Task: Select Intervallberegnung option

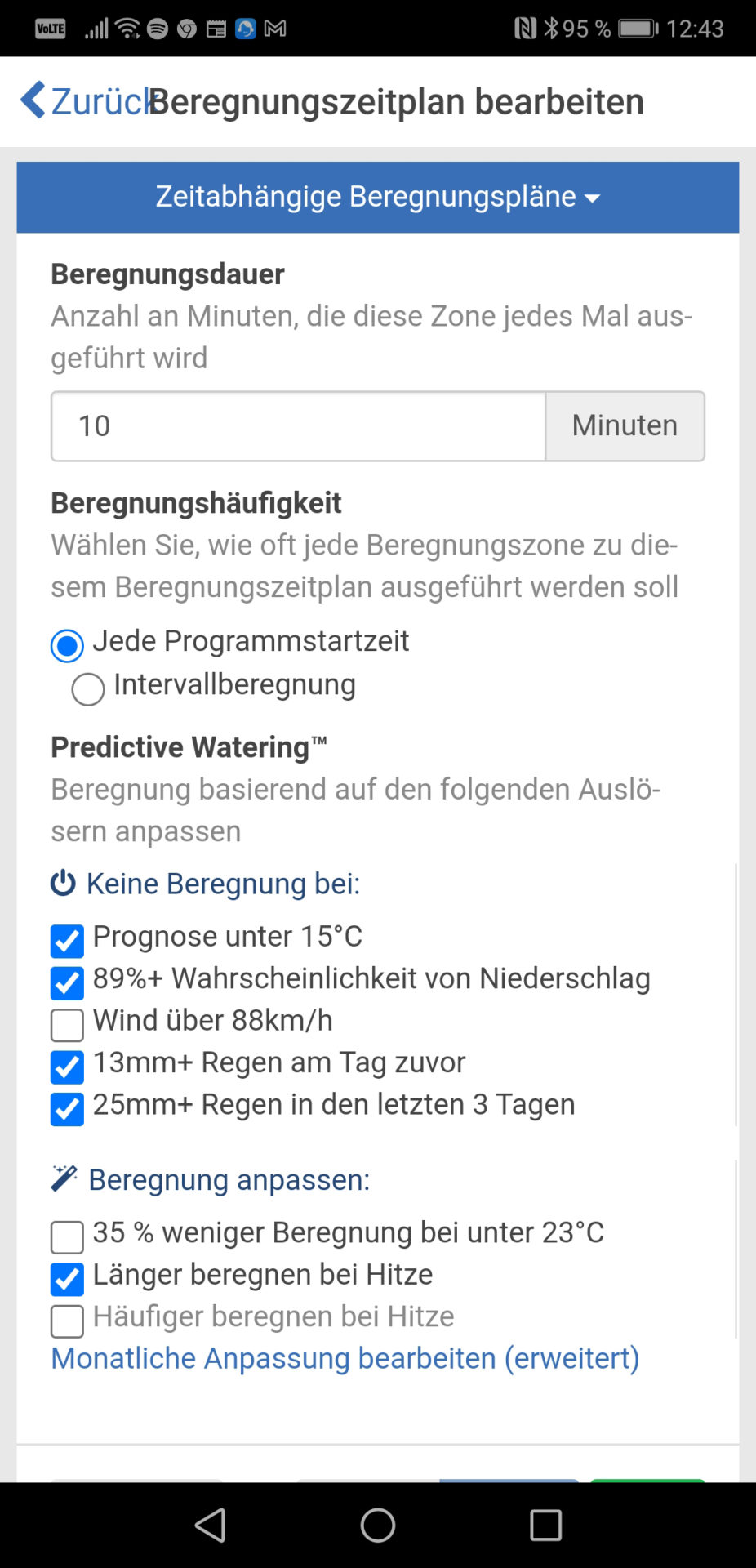Action: [88, 688]
